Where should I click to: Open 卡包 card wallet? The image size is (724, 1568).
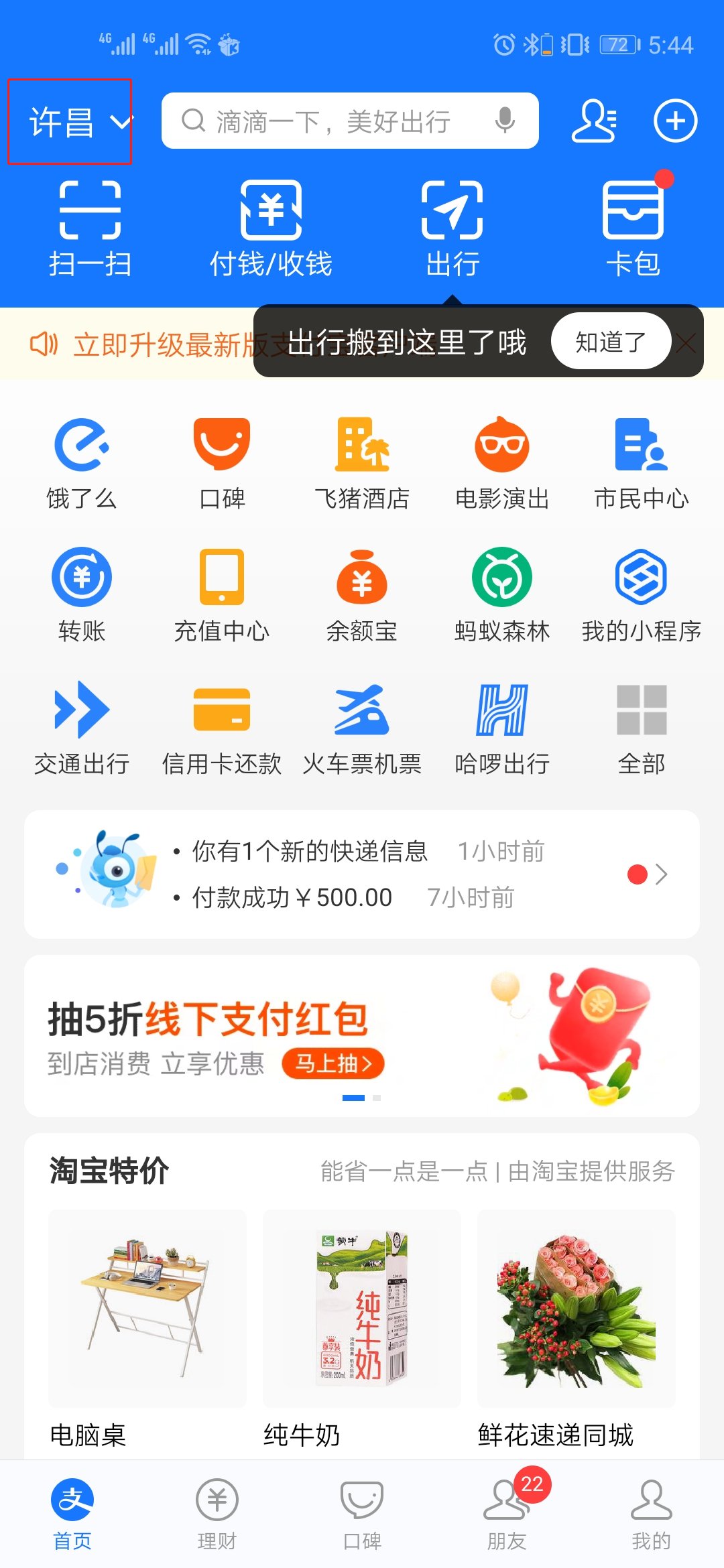click(x=633, y=228)
